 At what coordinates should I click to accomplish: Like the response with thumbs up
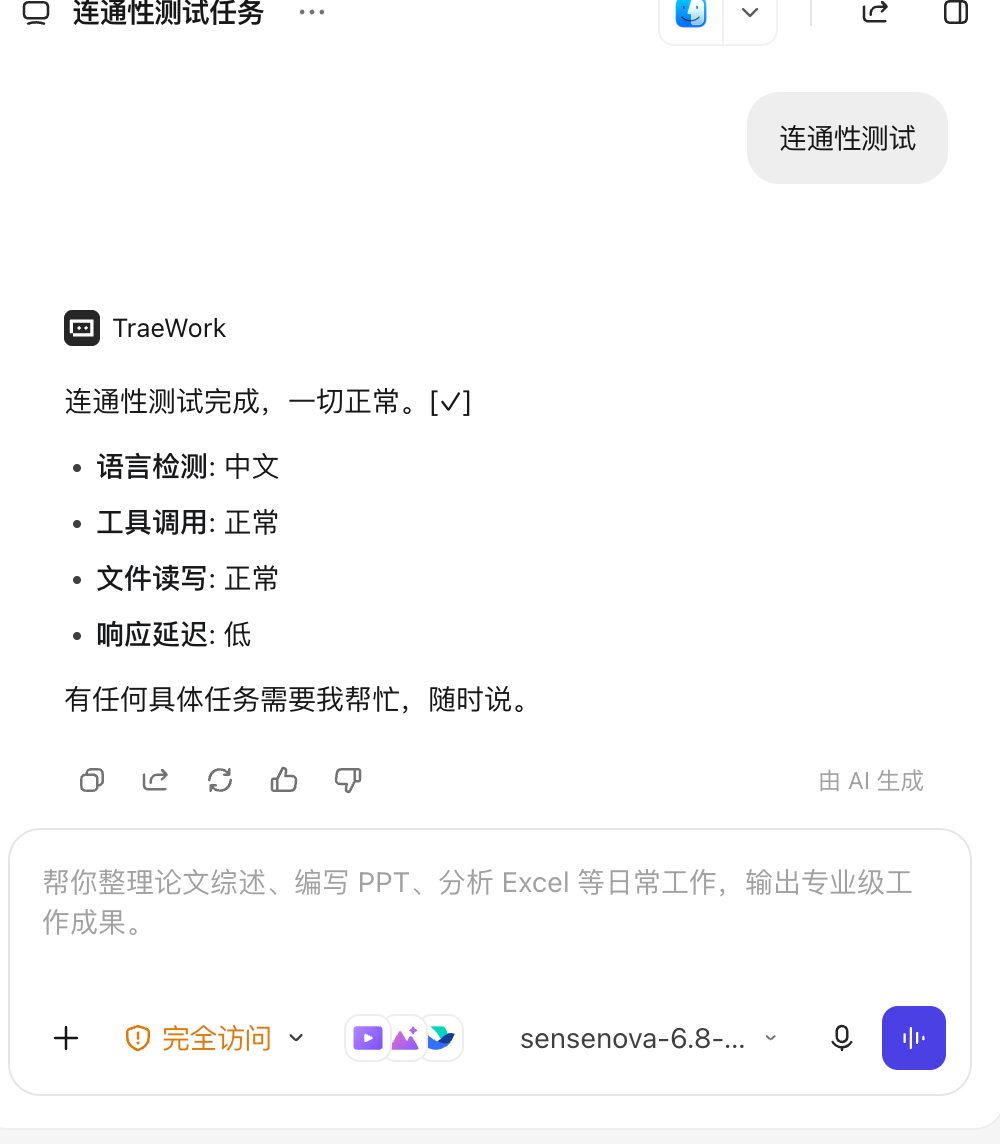click(284, 781)
